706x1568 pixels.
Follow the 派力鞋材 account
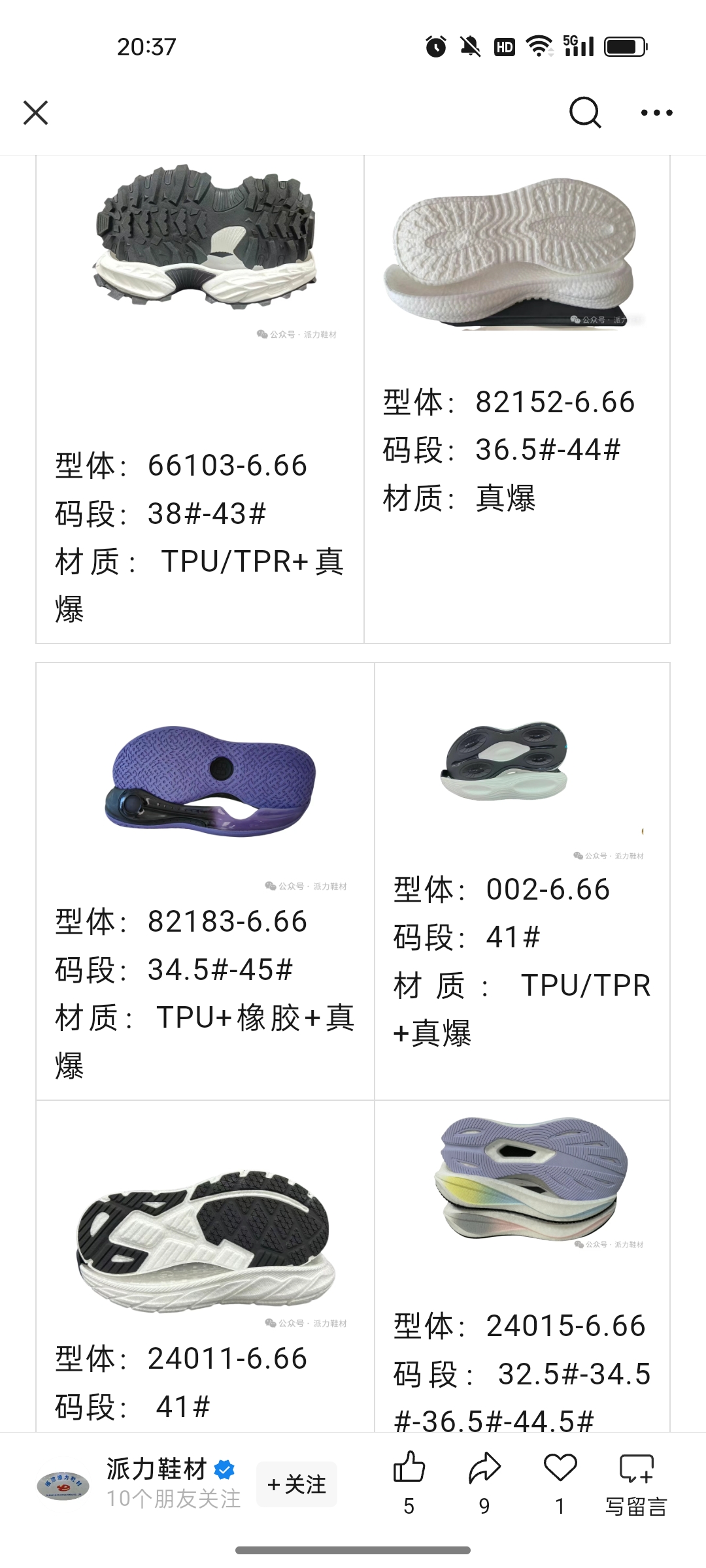pyautogui.click(x=297, y=1484)
